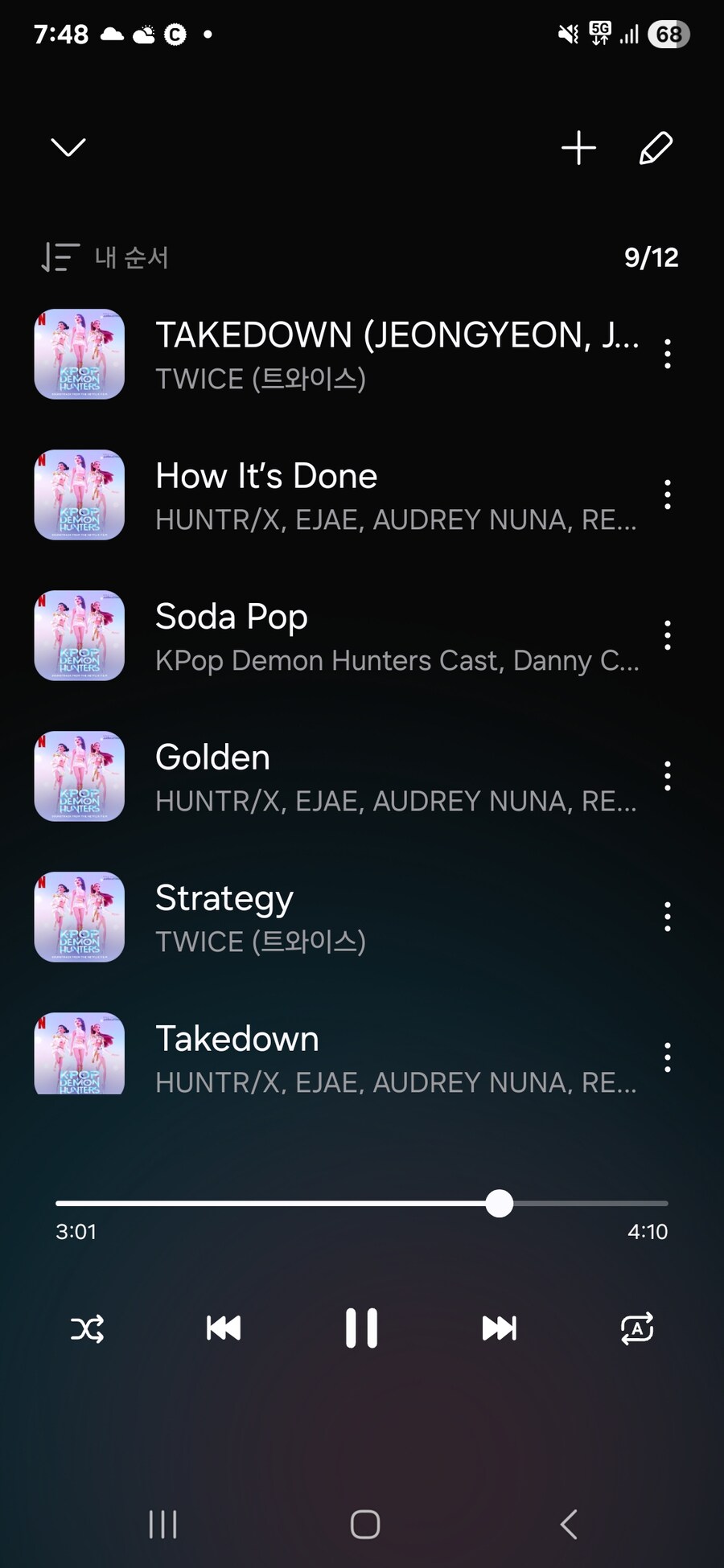Open more options for How It's Done
724x1568 pixels.
667,495
